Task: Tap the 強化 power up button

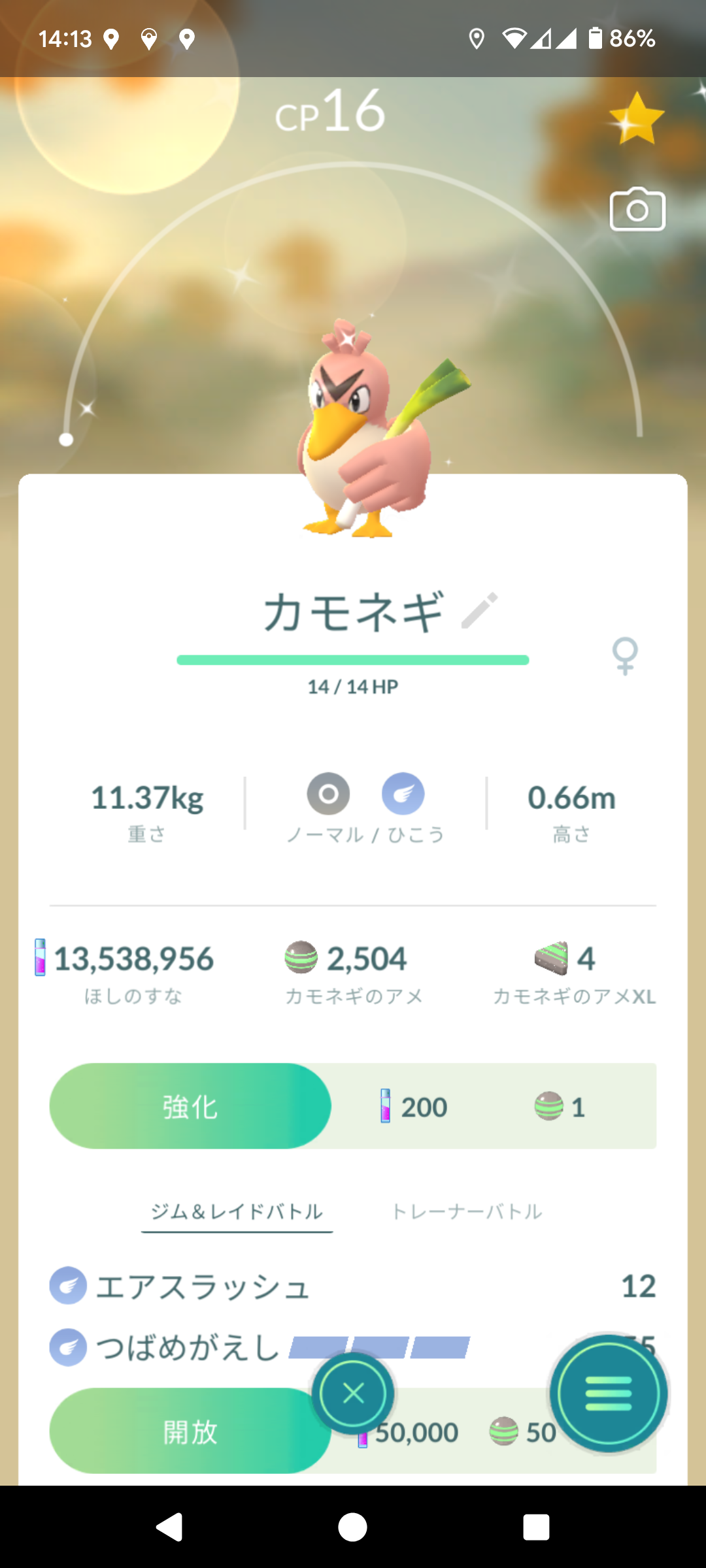Action: point(190,1106)
